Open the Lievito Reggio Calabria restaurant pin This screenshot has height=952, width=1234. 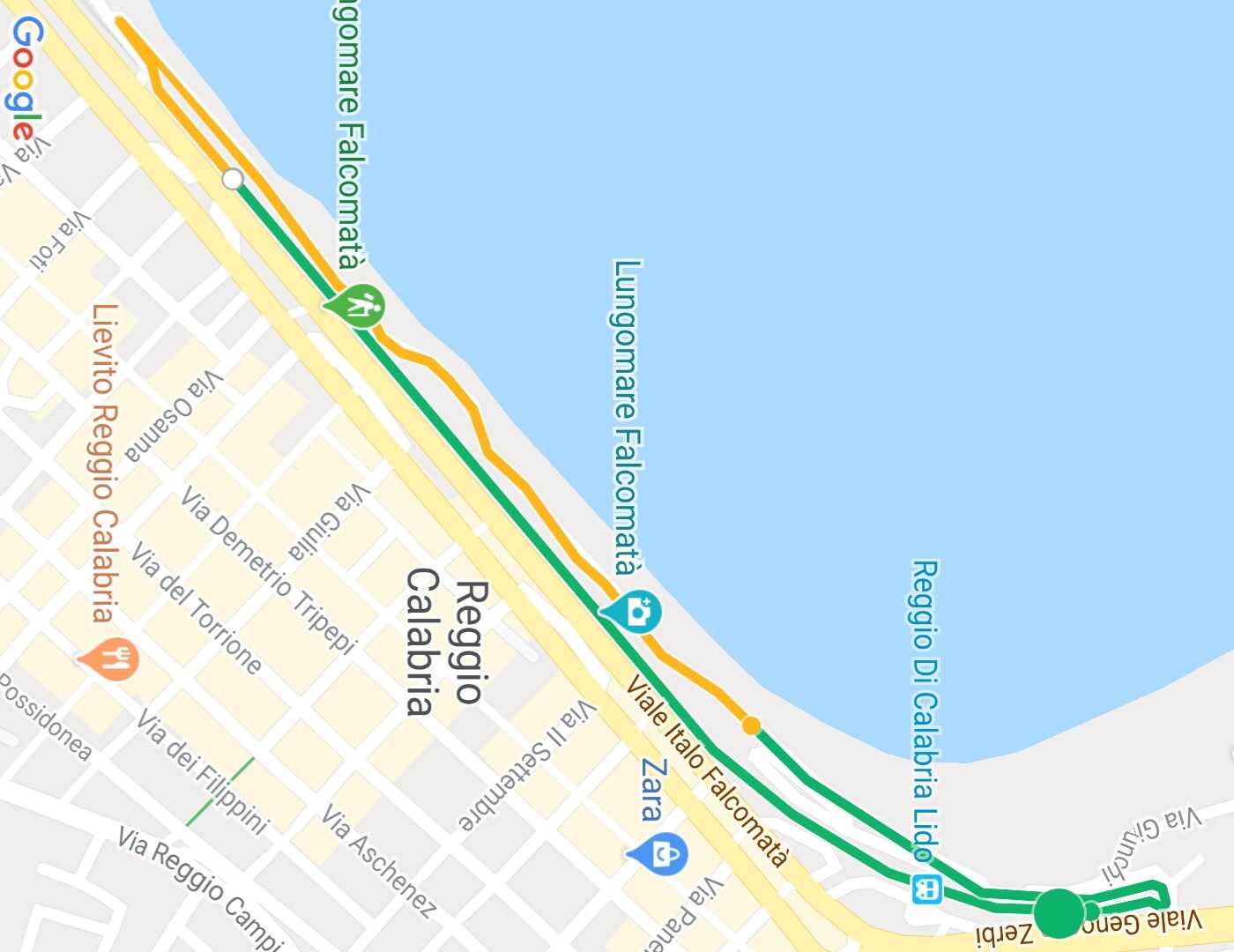[114, 658]
